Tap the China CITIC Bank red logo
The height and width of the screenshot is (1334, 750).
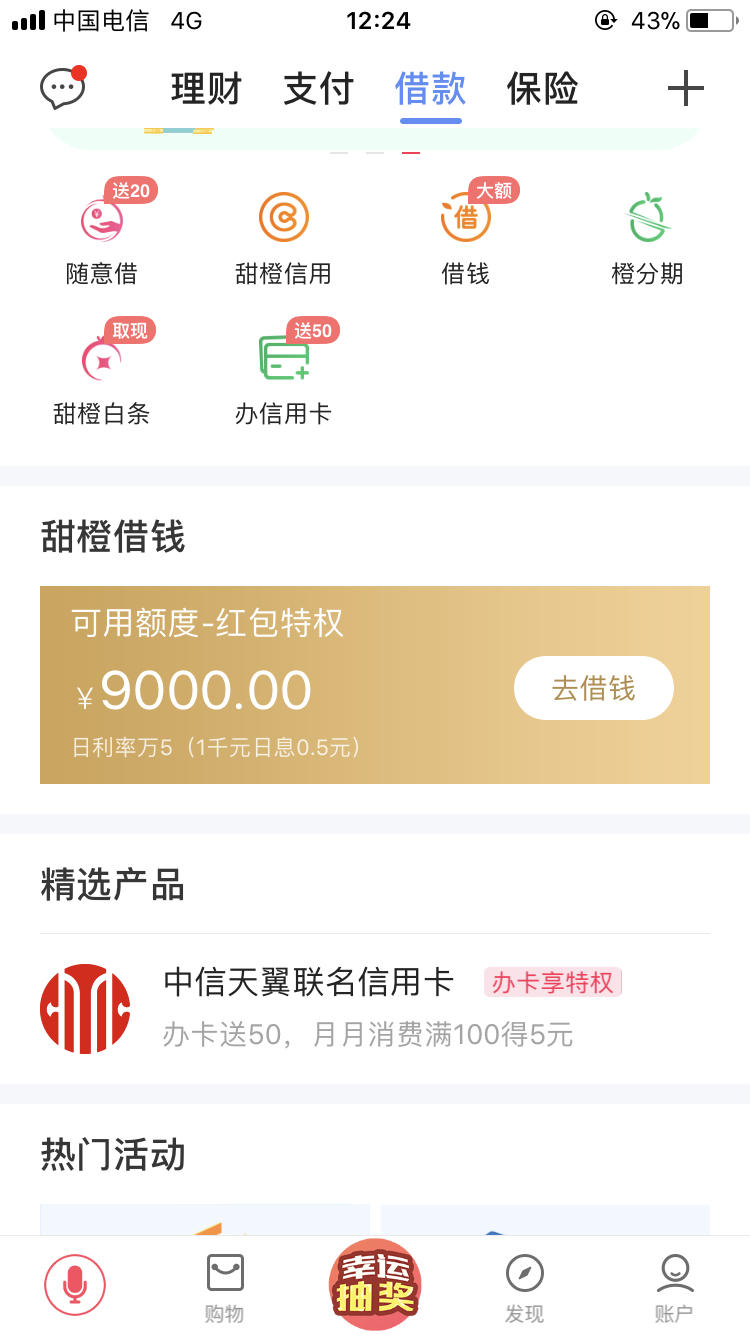click(85, 1008)
